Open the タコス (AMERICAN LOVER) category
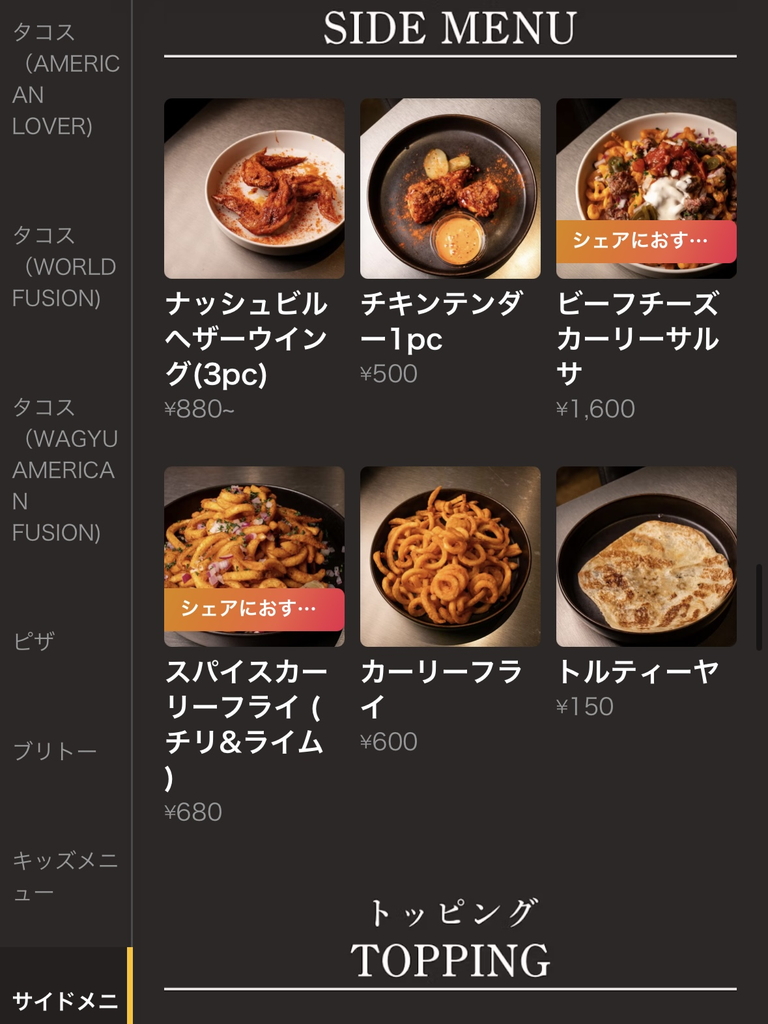This screenshot has height=1024, width=768. click(65, 79)
